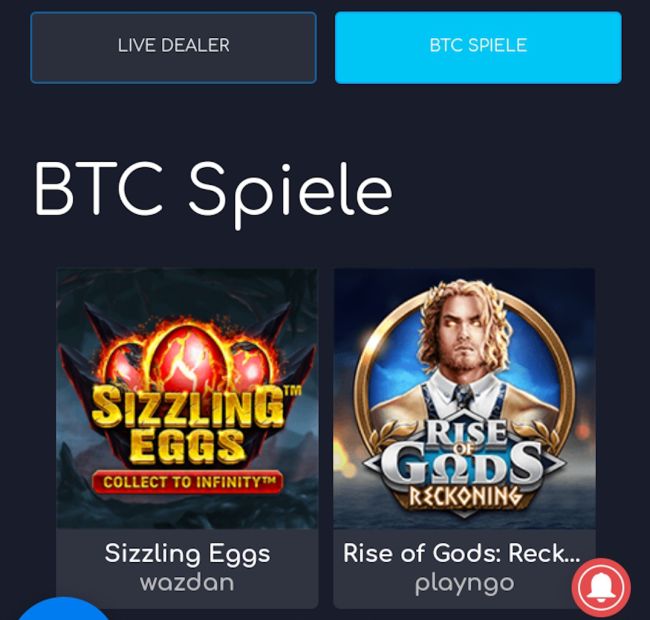Tap the blue floating circle button
This screenshot has width=650, height=620.
65,609
